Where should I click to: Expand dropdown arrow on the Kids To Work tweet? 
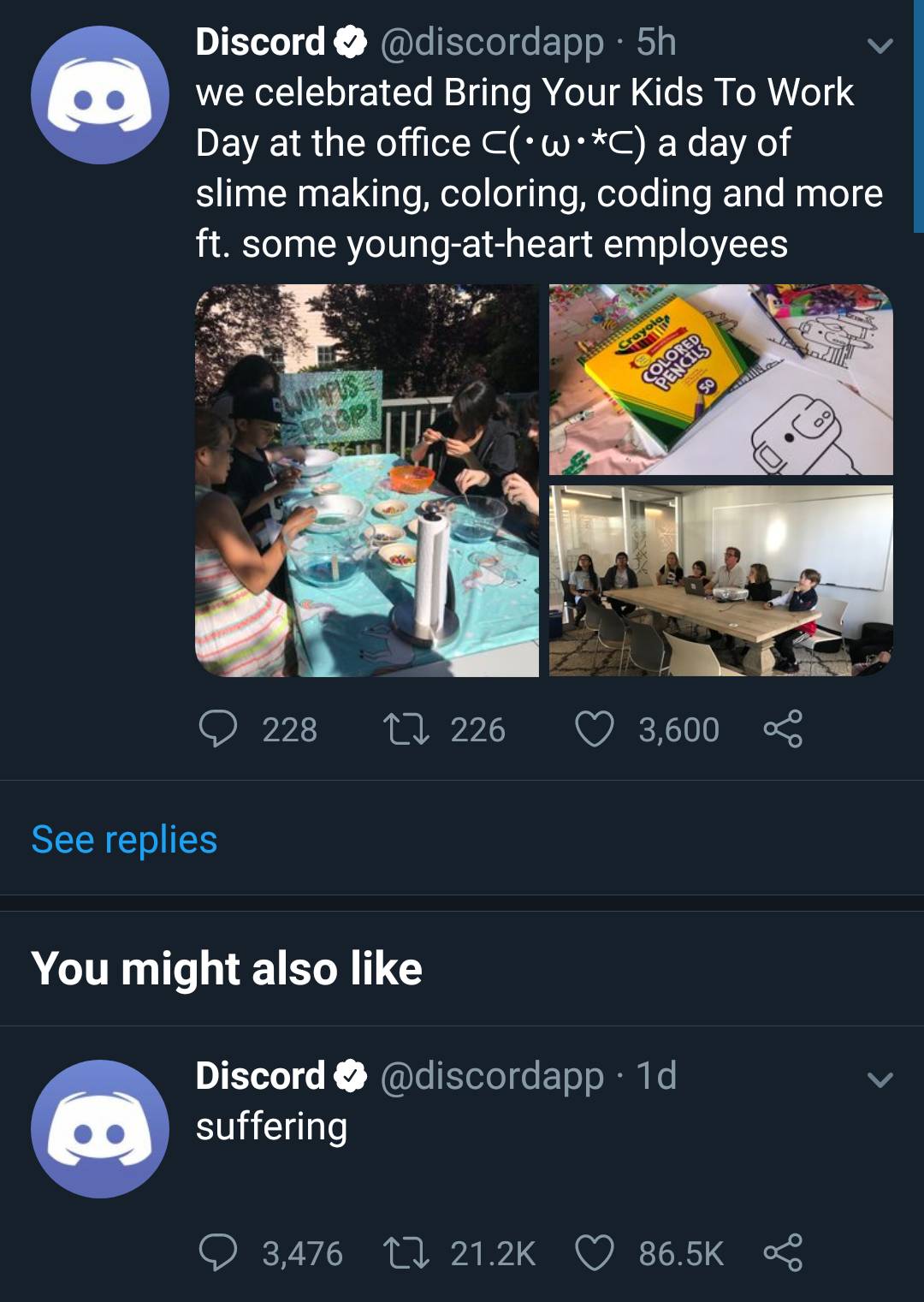[880, 45]
